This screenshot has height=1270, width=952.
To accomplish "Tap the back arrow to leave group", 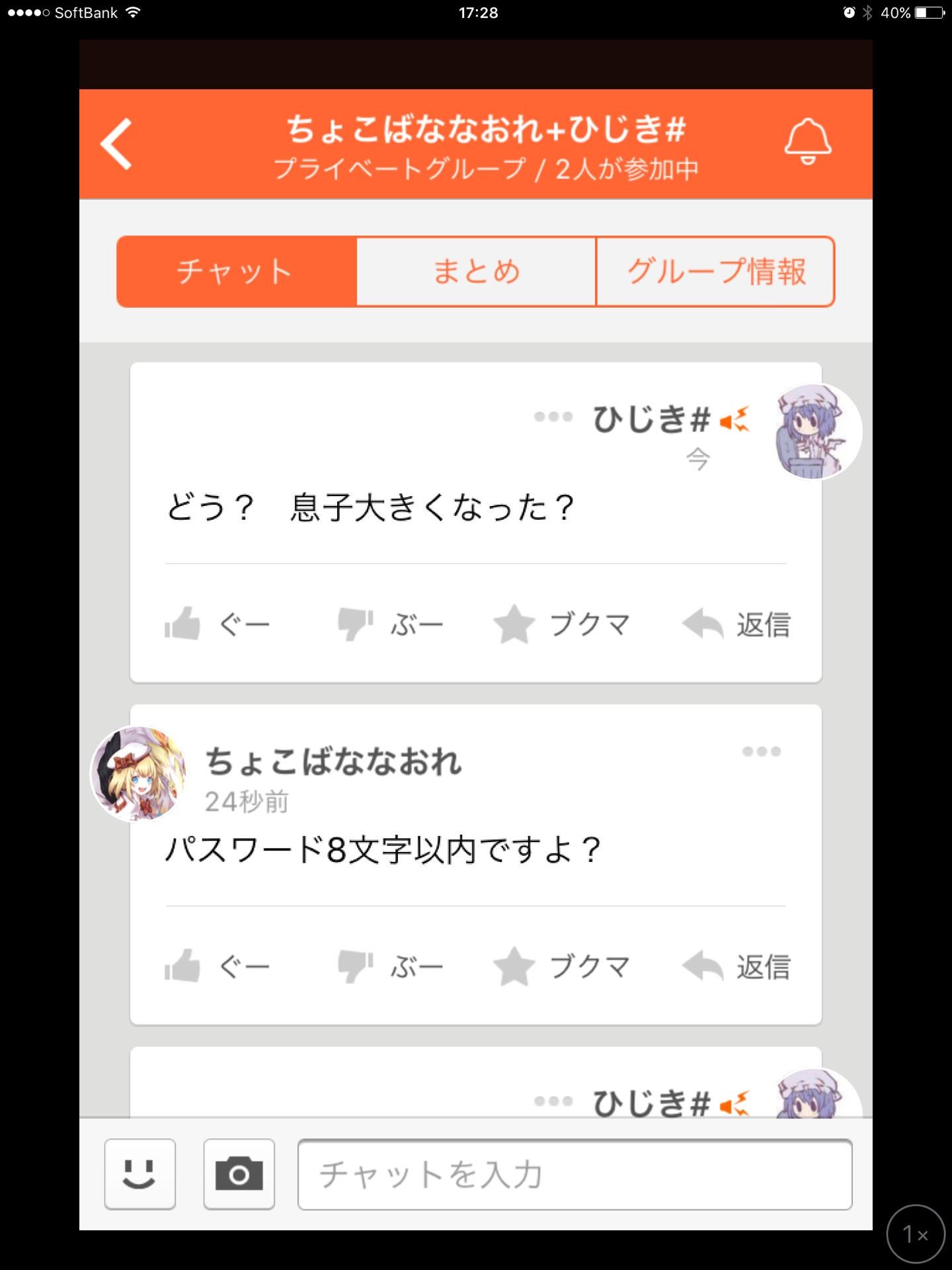I will point(119,141).
